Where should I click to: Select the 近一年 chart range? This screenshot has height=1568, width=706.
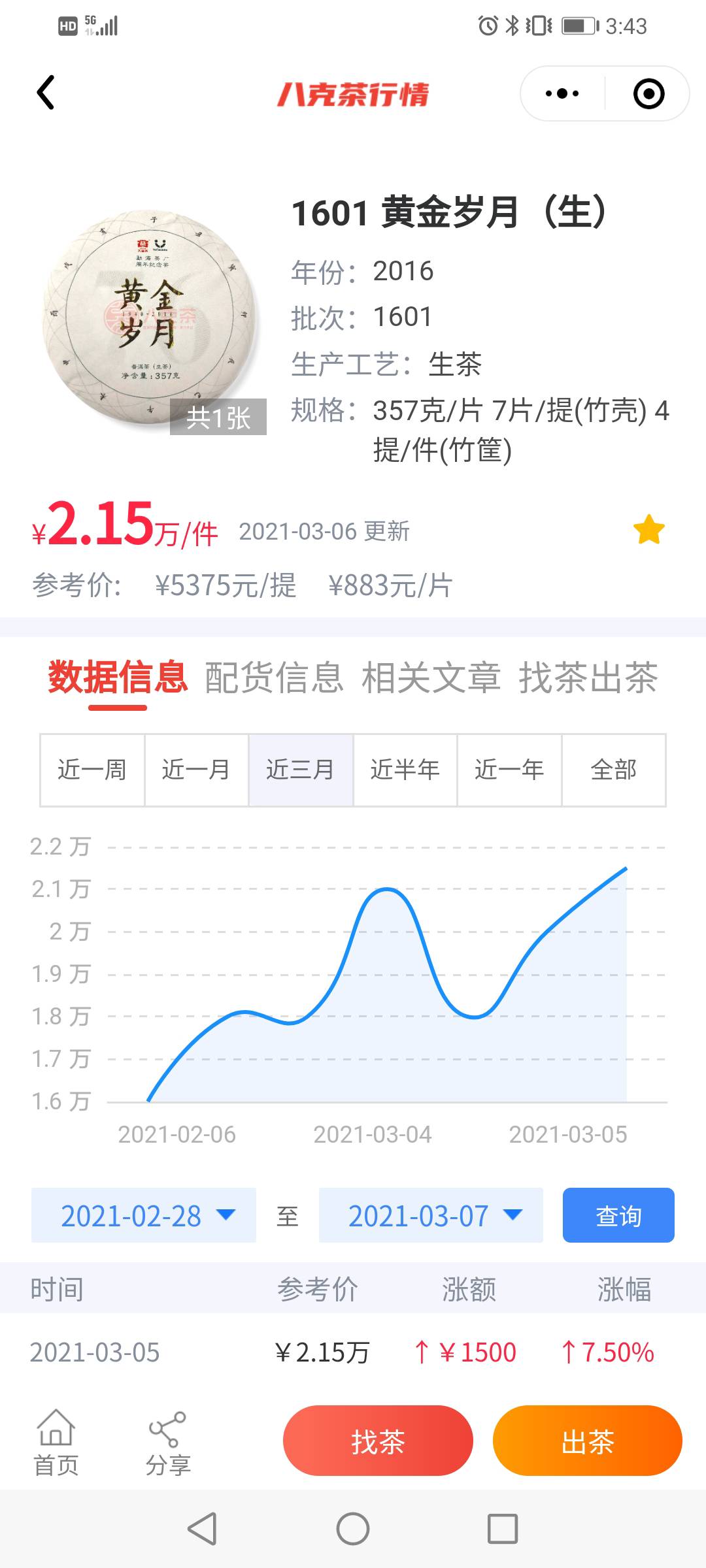(509, 770)
